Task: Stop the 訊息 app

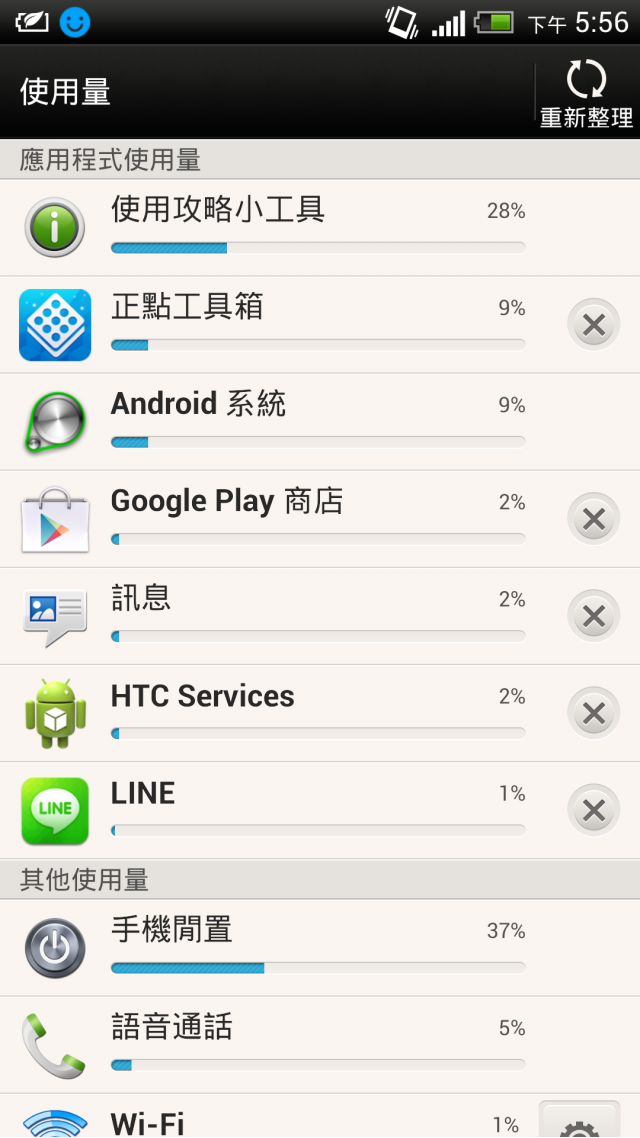Action: point(593,616)
